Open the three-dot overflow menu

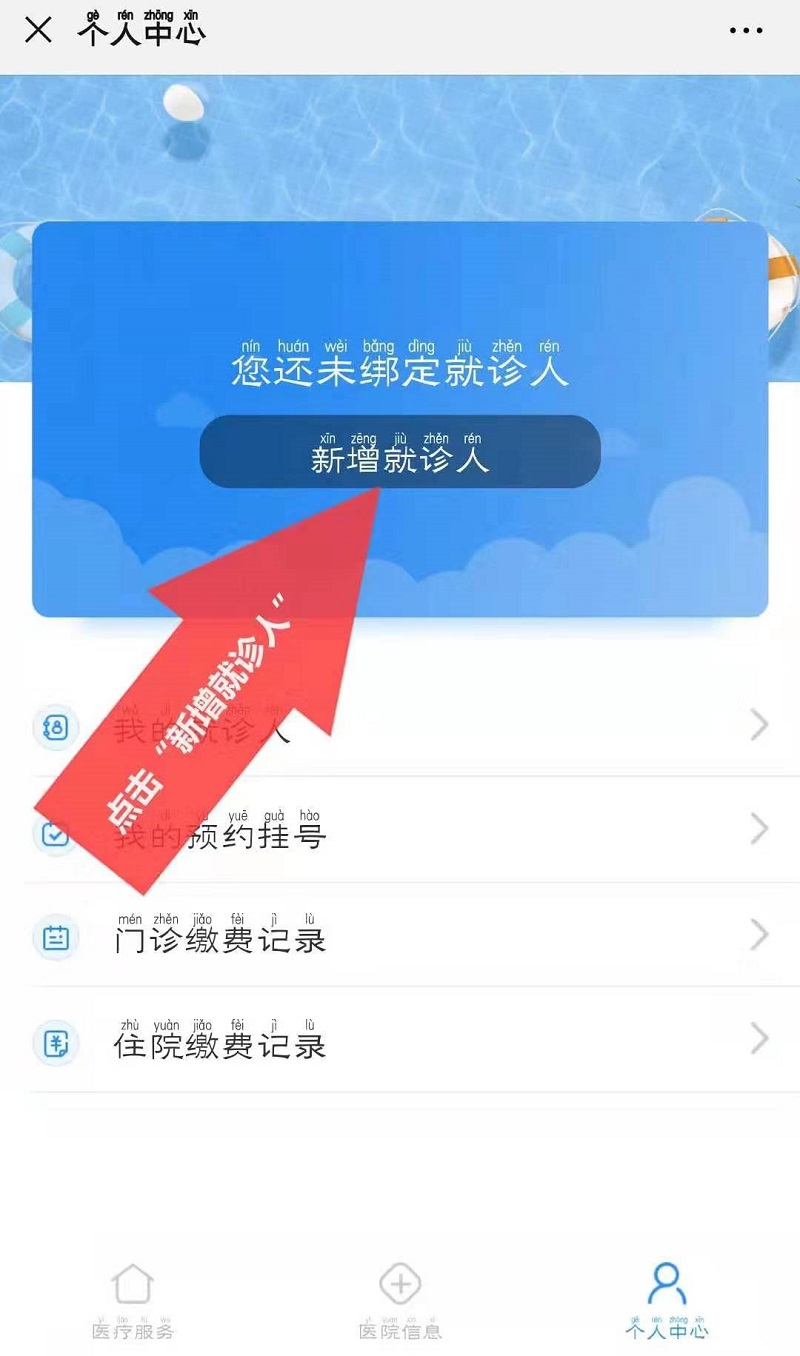click(746, 31)
